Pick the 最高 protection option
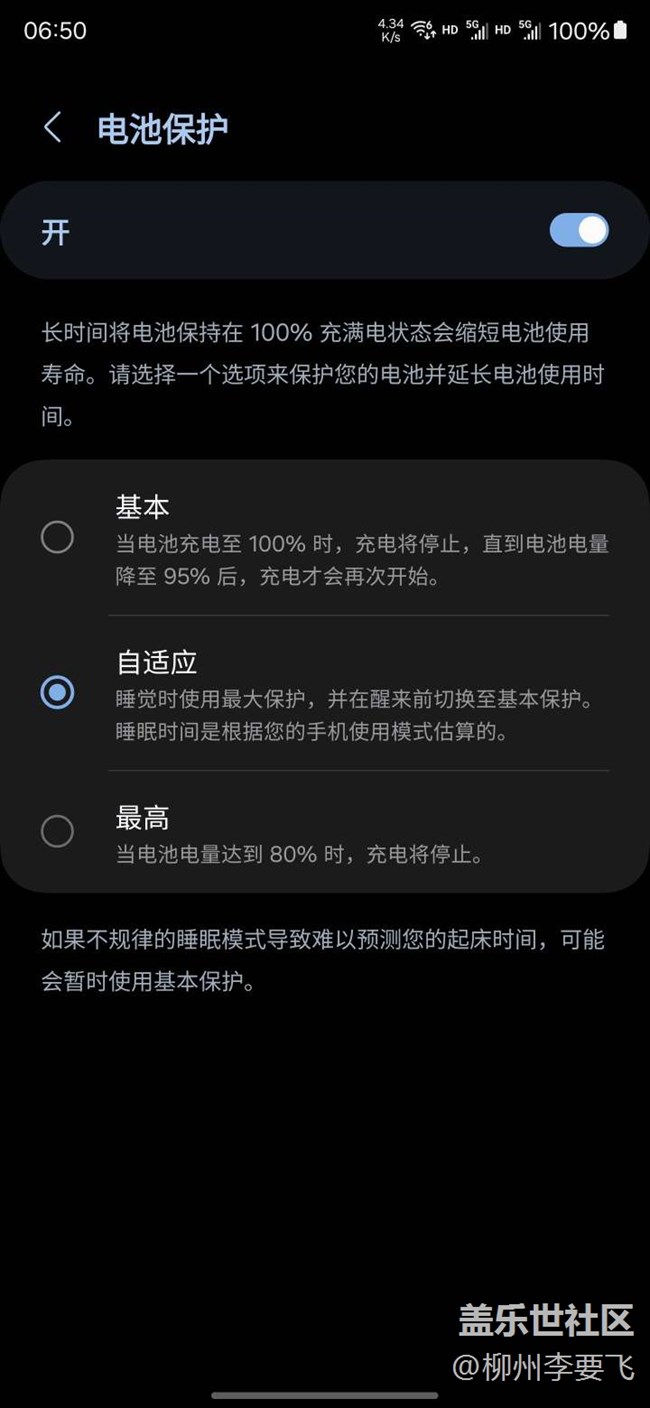The height and width of the screenshot is (1408, 650). [57, 831]
